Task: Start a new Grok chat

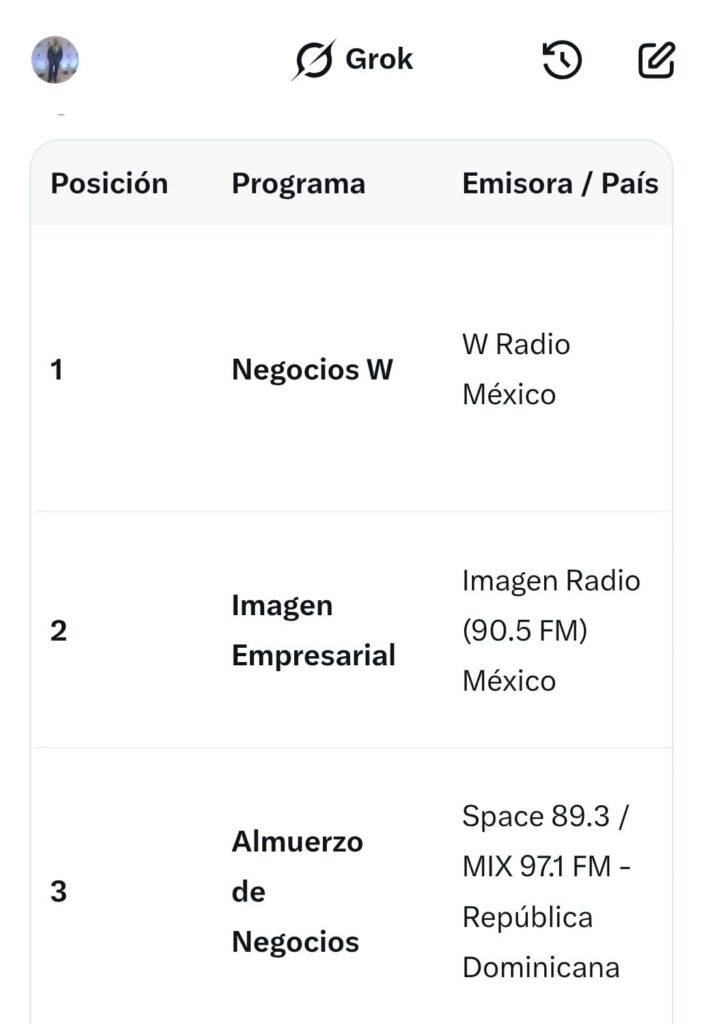Action: pyautogui.click(x=657, y=60)
